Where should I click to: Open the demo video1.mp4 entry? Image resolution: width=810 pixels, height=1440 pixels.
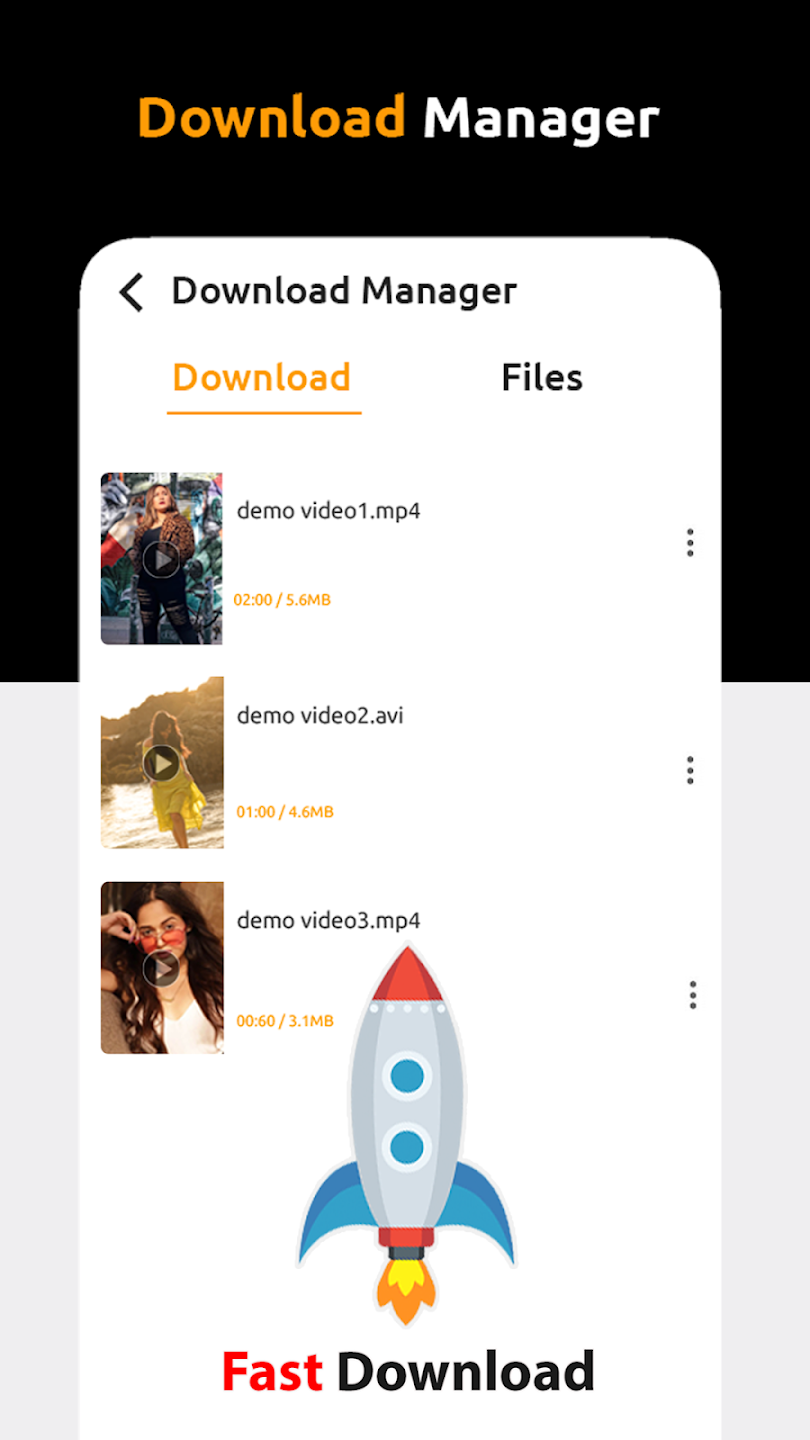tap(328, 510)
